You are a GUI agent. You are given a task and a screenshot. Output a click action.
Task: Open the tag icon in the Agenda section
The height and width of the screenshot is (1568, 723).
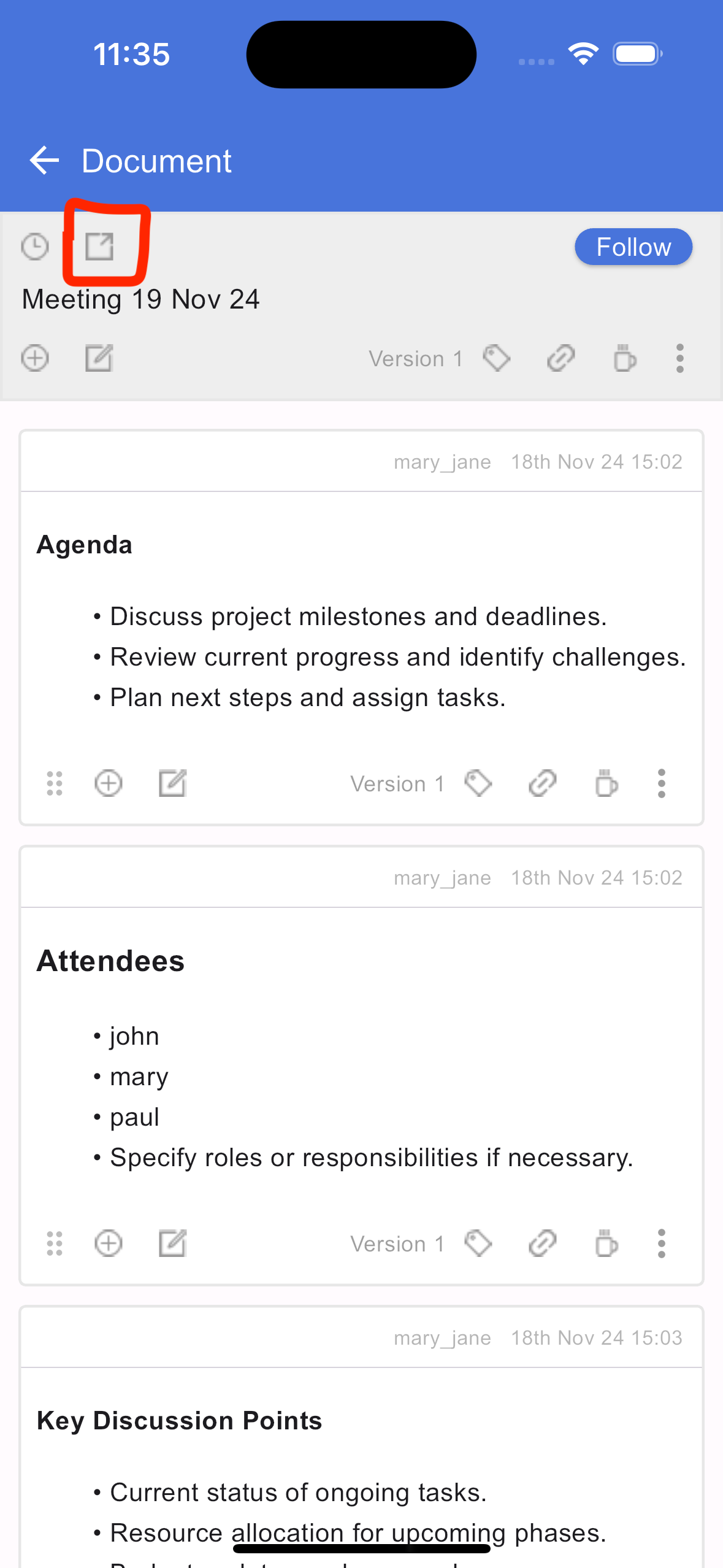[x=478, y=783]
